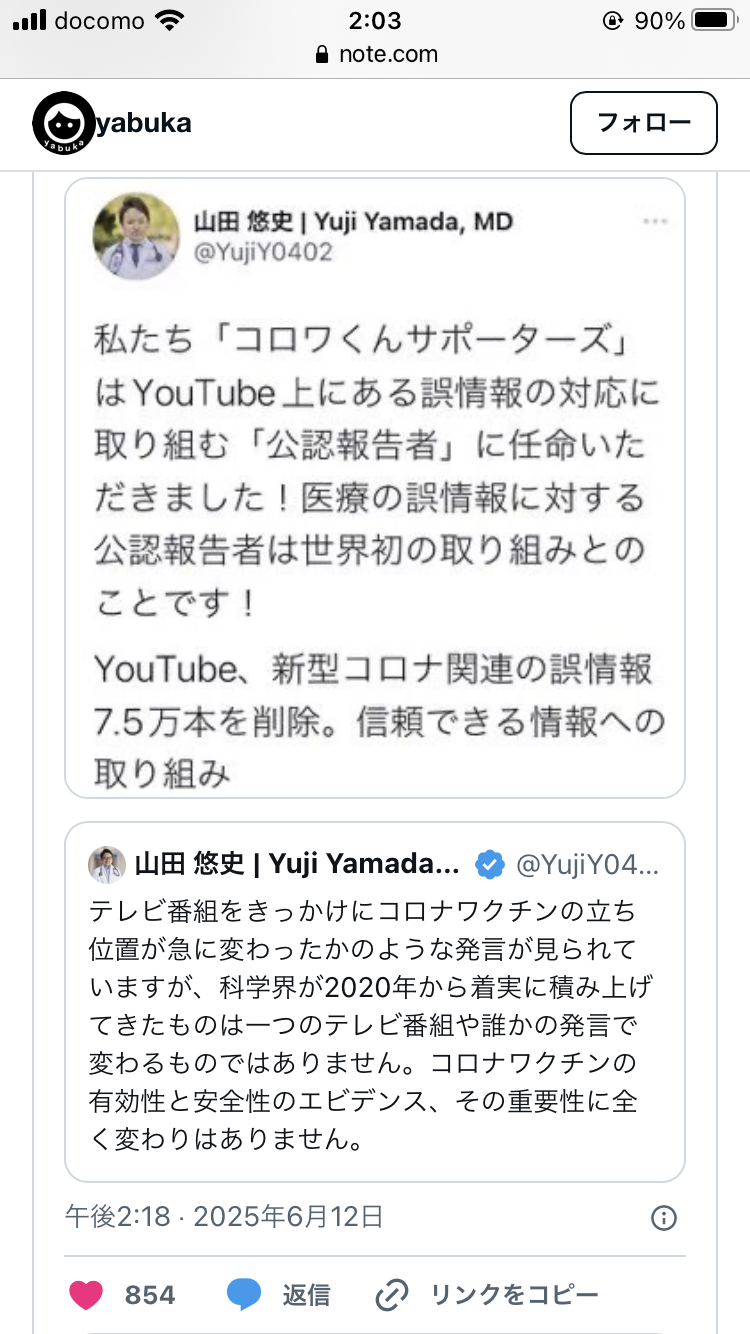Open the quoted tweet about the corona vaccine
The image size is (750, 1334).
pyautogui.click(x=374, y=1001)
